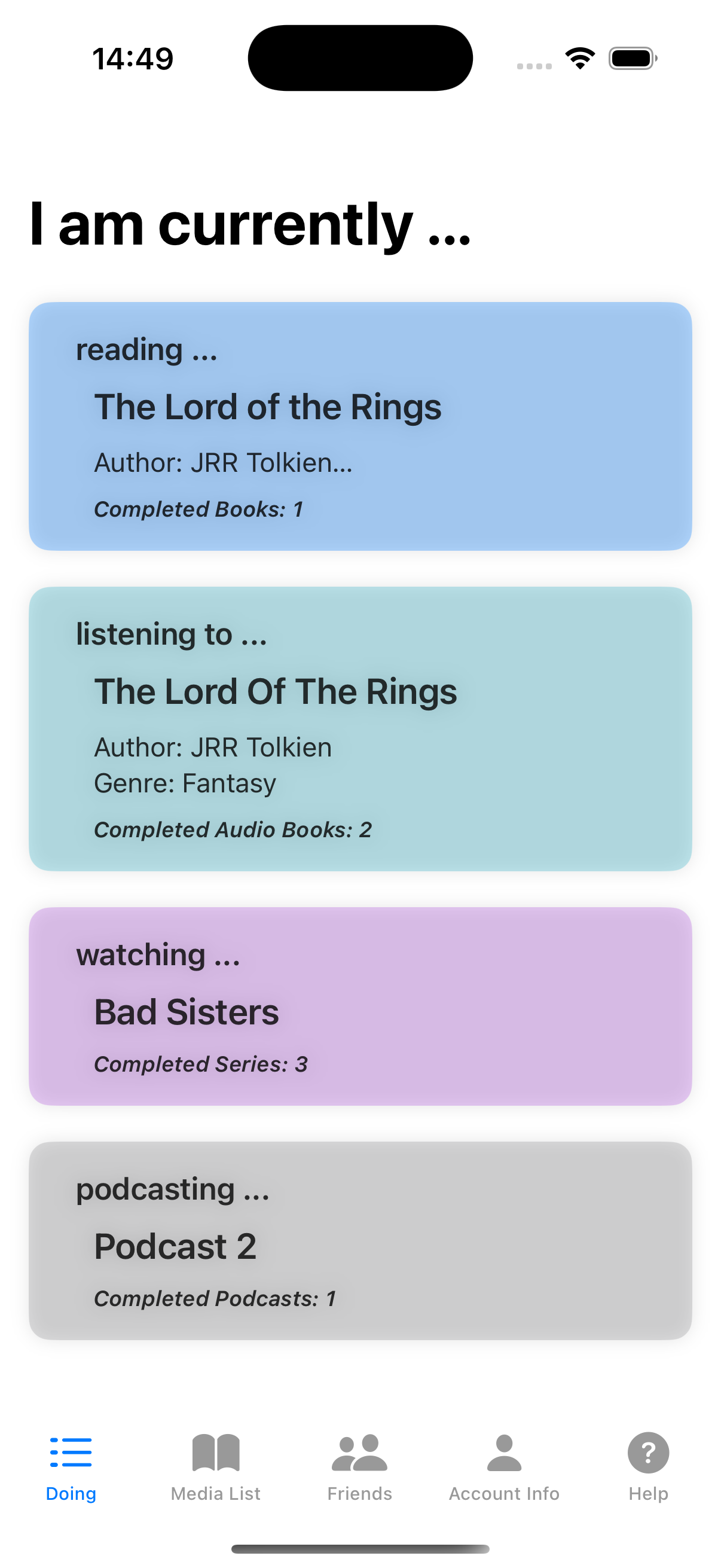Switch to the Friends tab
The height and width of the screenshot is (1568, 721).
click(359, 1493)
